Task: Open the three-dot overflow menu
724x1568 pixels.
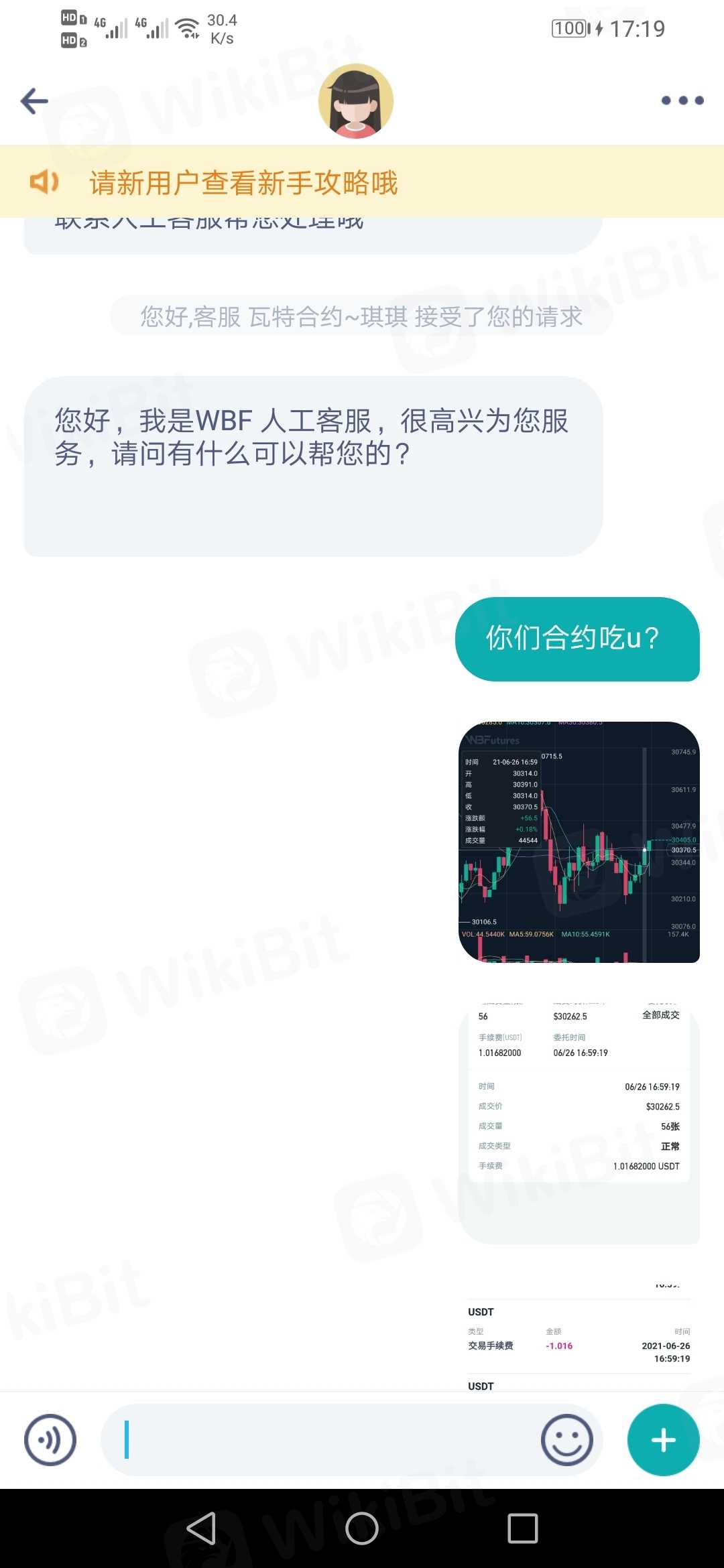Action: [x=682, y=101]
